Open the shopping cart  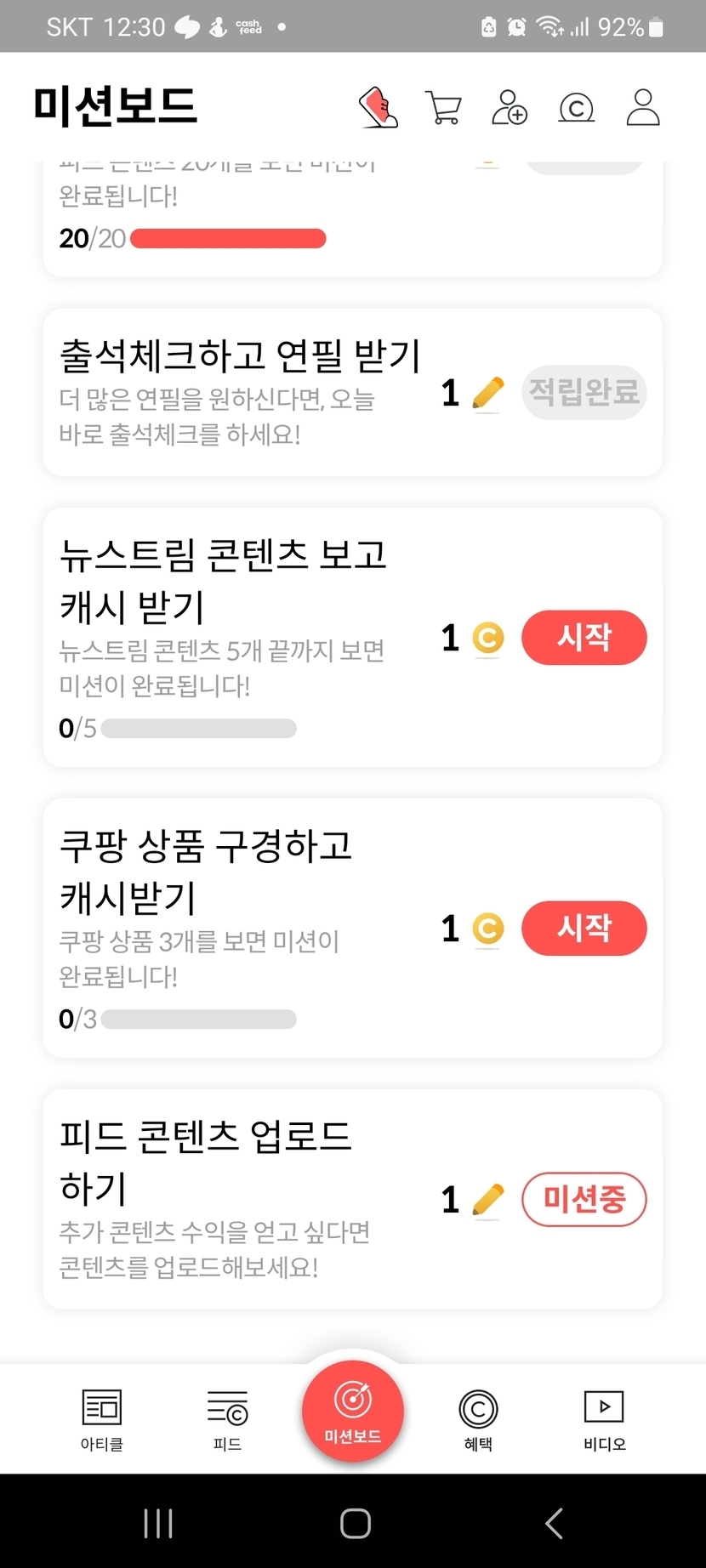pos(443,108)
